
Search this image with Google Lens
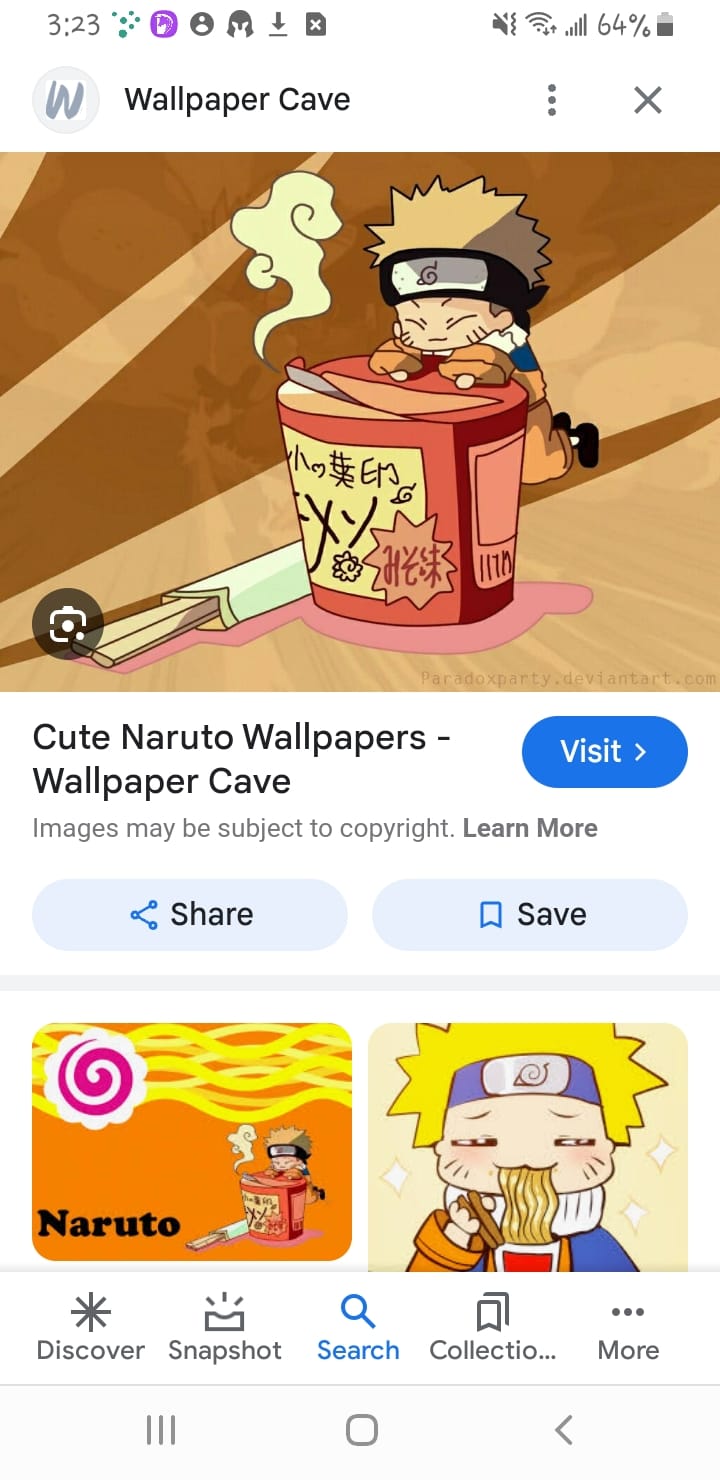click(x=68, y=624)
